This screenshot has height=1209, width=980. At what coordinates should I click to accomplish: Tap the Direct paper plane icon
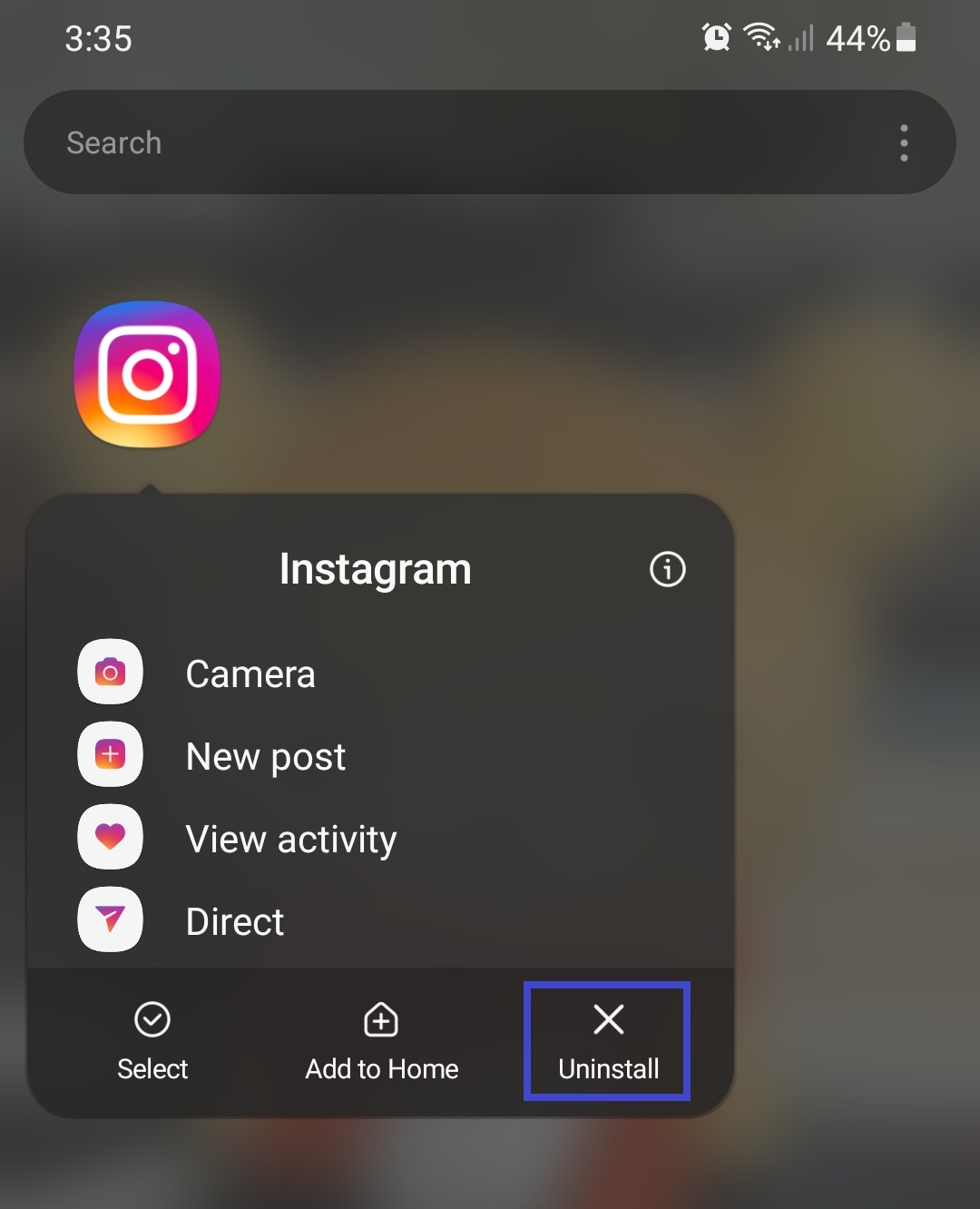tap(109, 919)
